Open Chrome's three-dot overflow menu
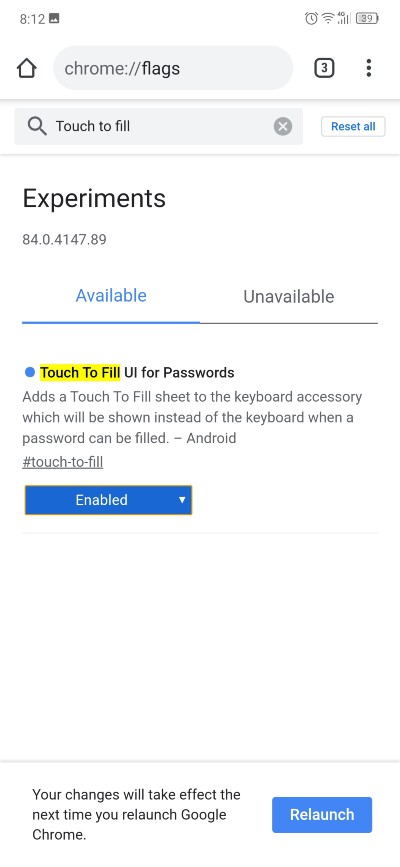 pos(368,68)
